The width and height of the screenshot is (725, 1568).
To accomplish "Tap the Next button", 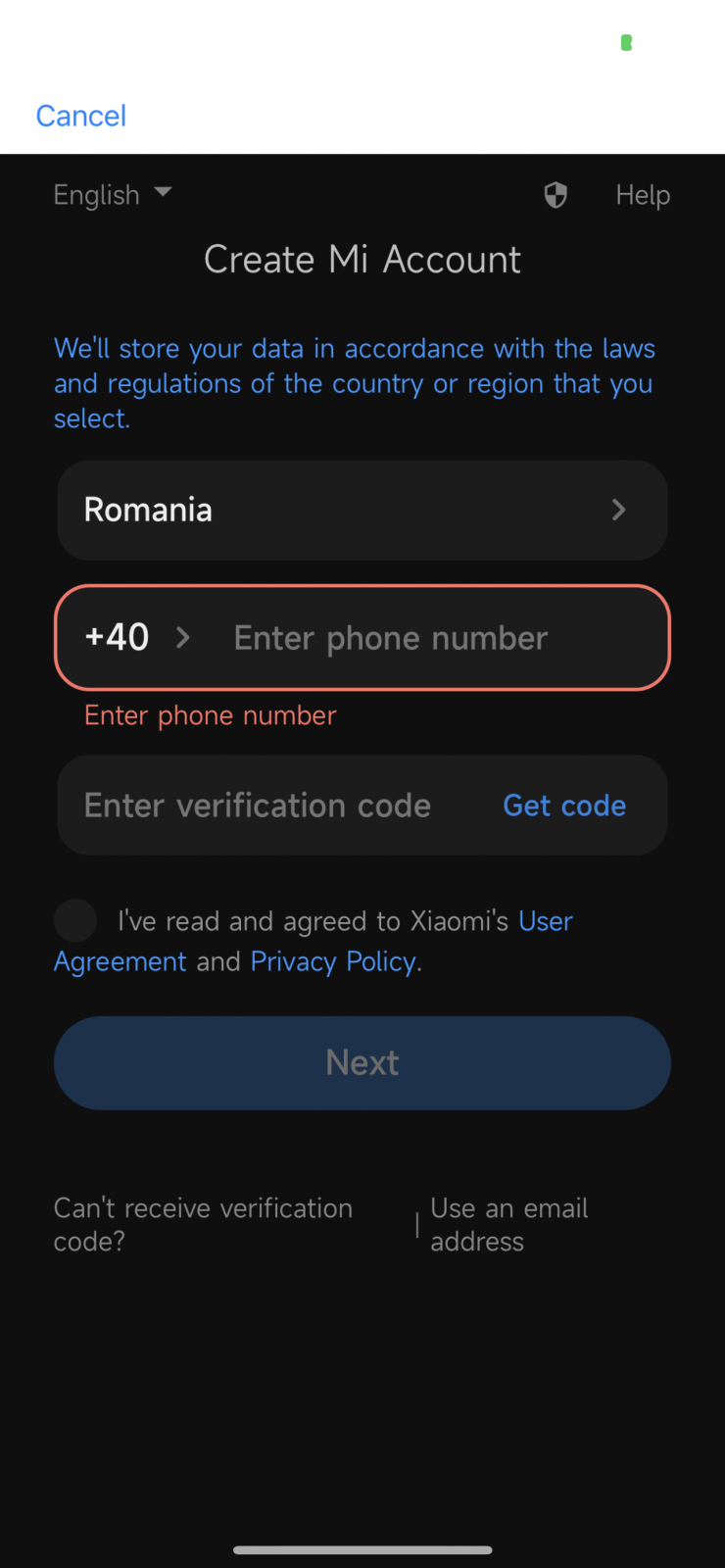I will click(362, 1063).
